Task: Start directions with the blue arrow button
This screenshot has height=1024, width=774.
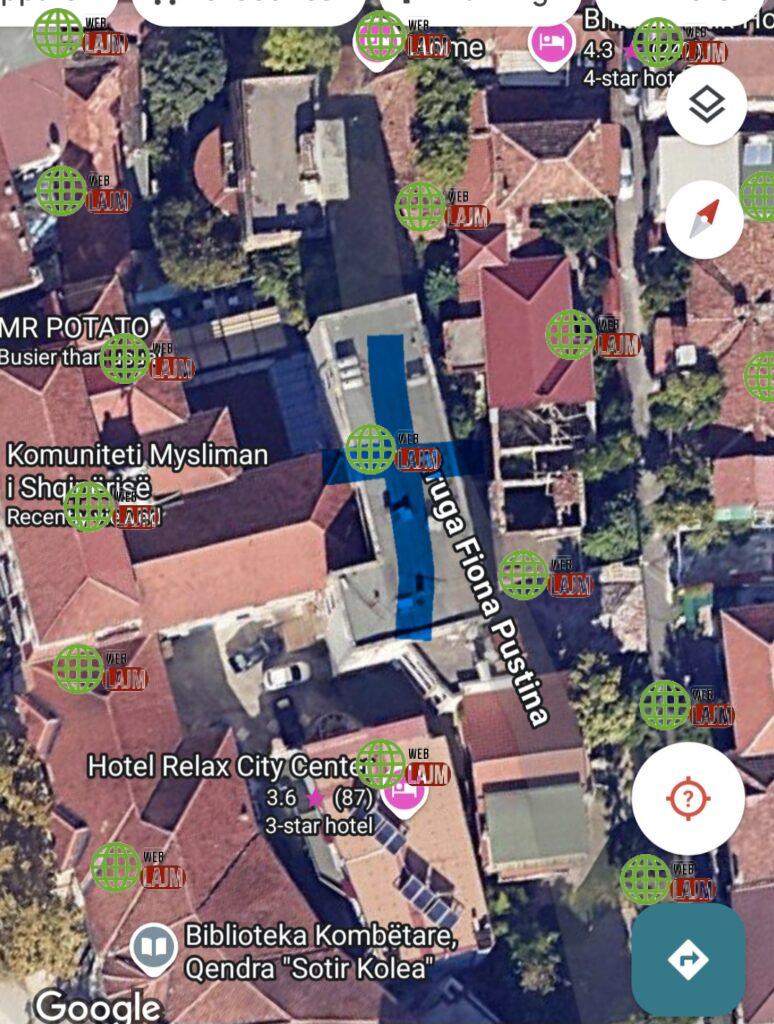Action: 688,960
